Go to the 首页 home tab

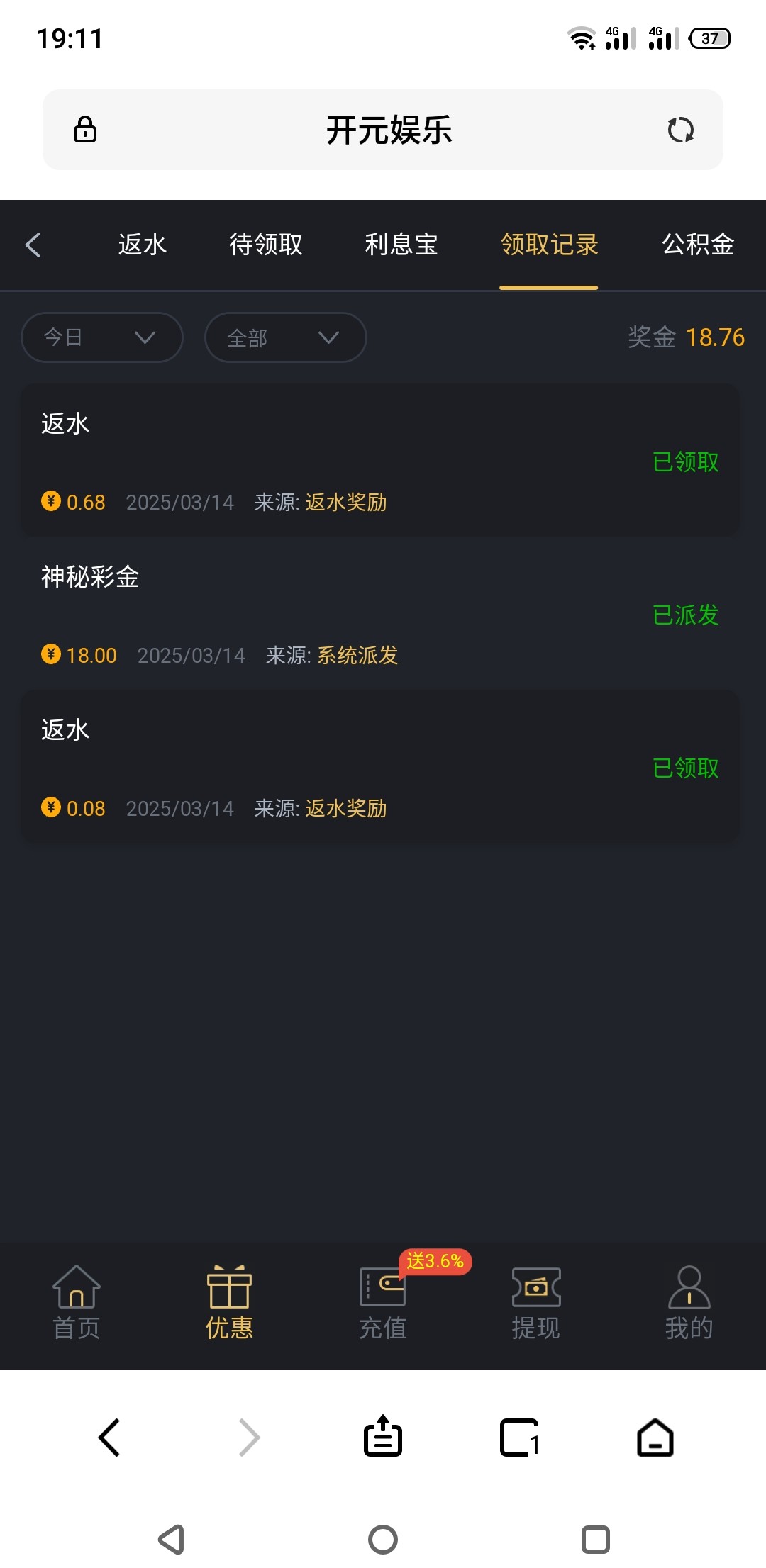click(x=77, y=1303)
